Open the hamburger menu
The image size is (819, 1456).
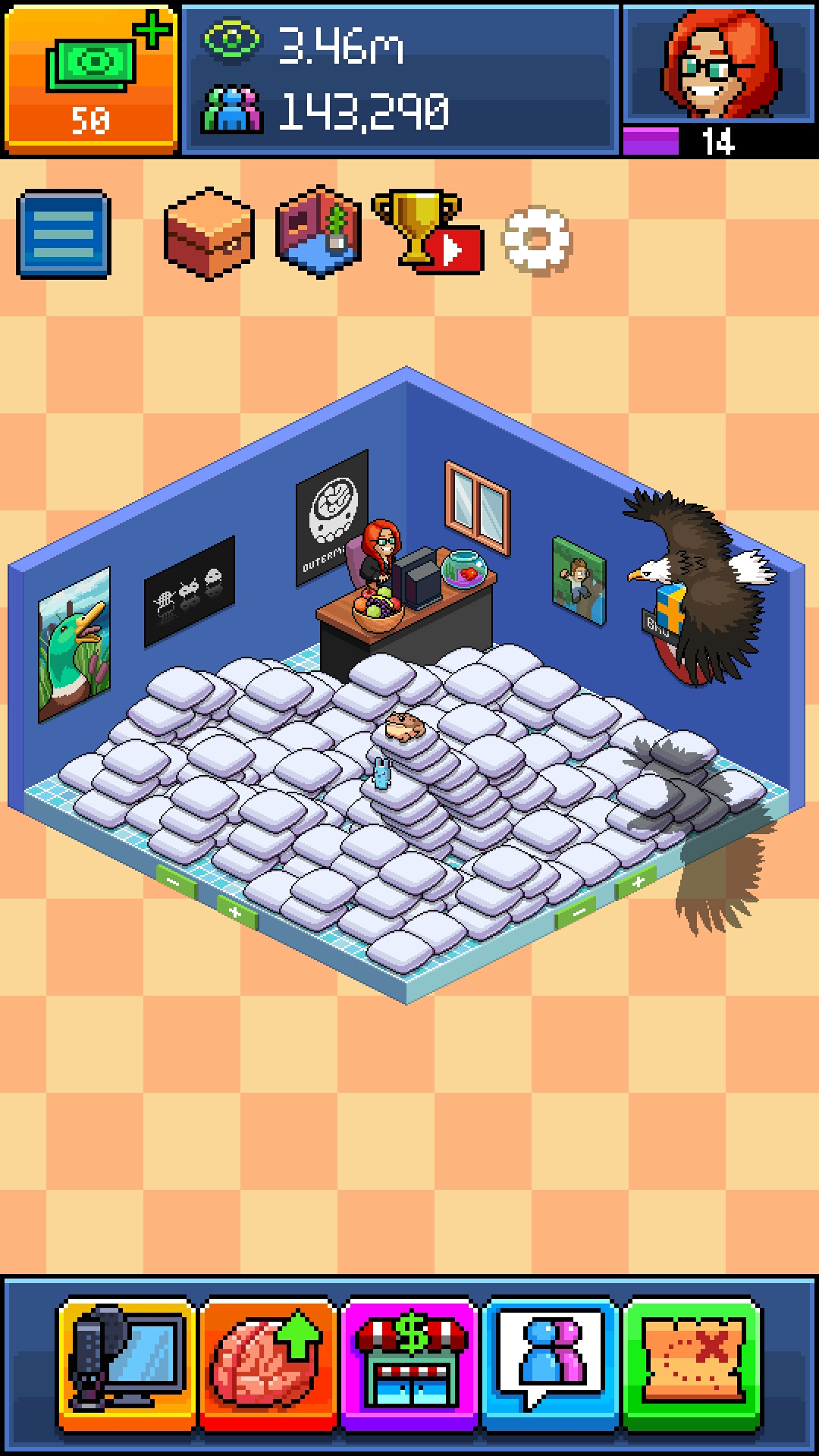(64, 234)
